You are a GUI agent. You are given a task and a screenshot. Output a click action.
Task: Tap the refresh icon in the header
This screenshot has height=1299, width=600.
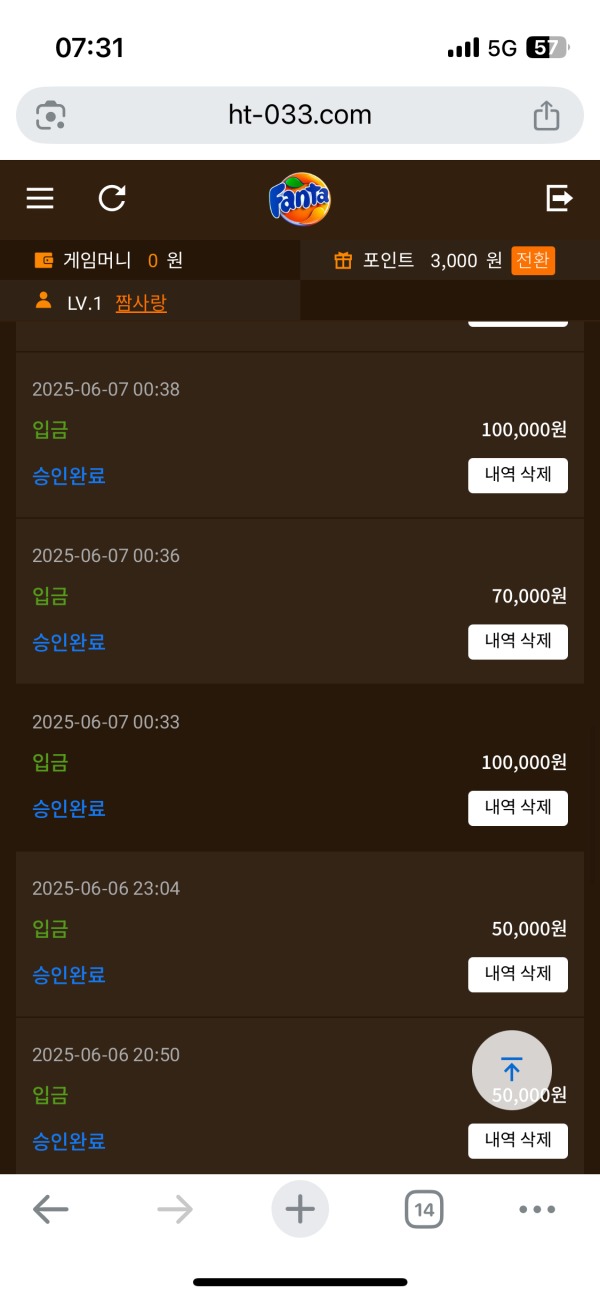point(112,198)
